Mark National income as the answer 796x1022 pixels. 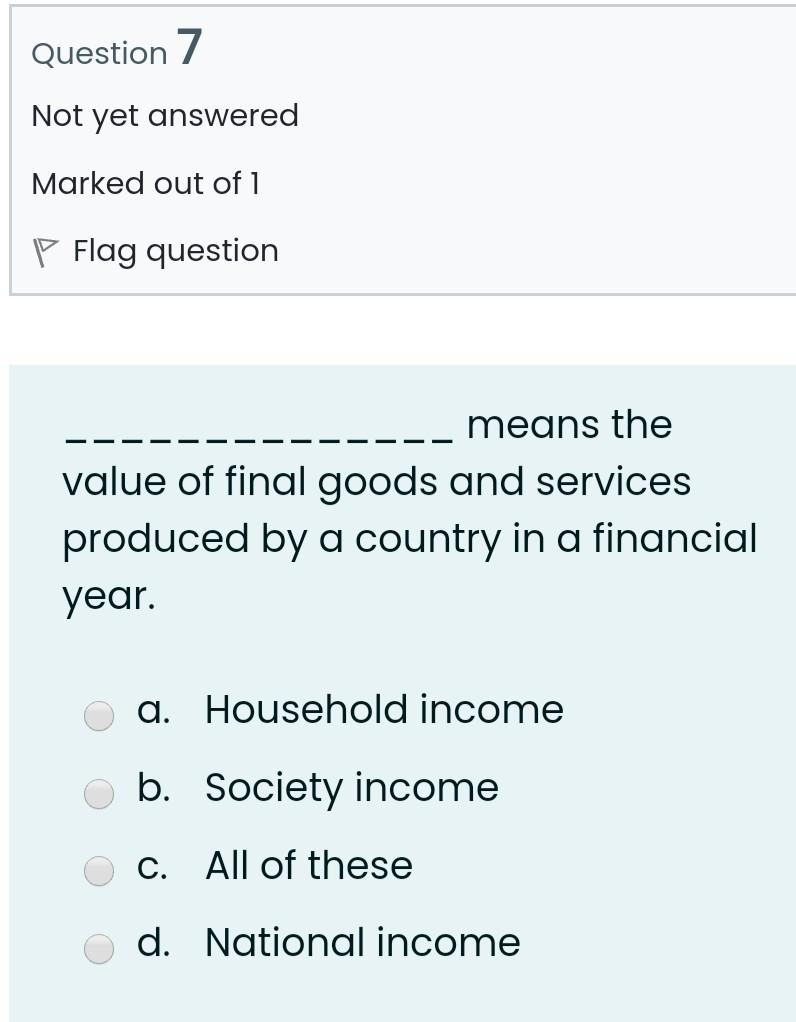pos(98,947)
